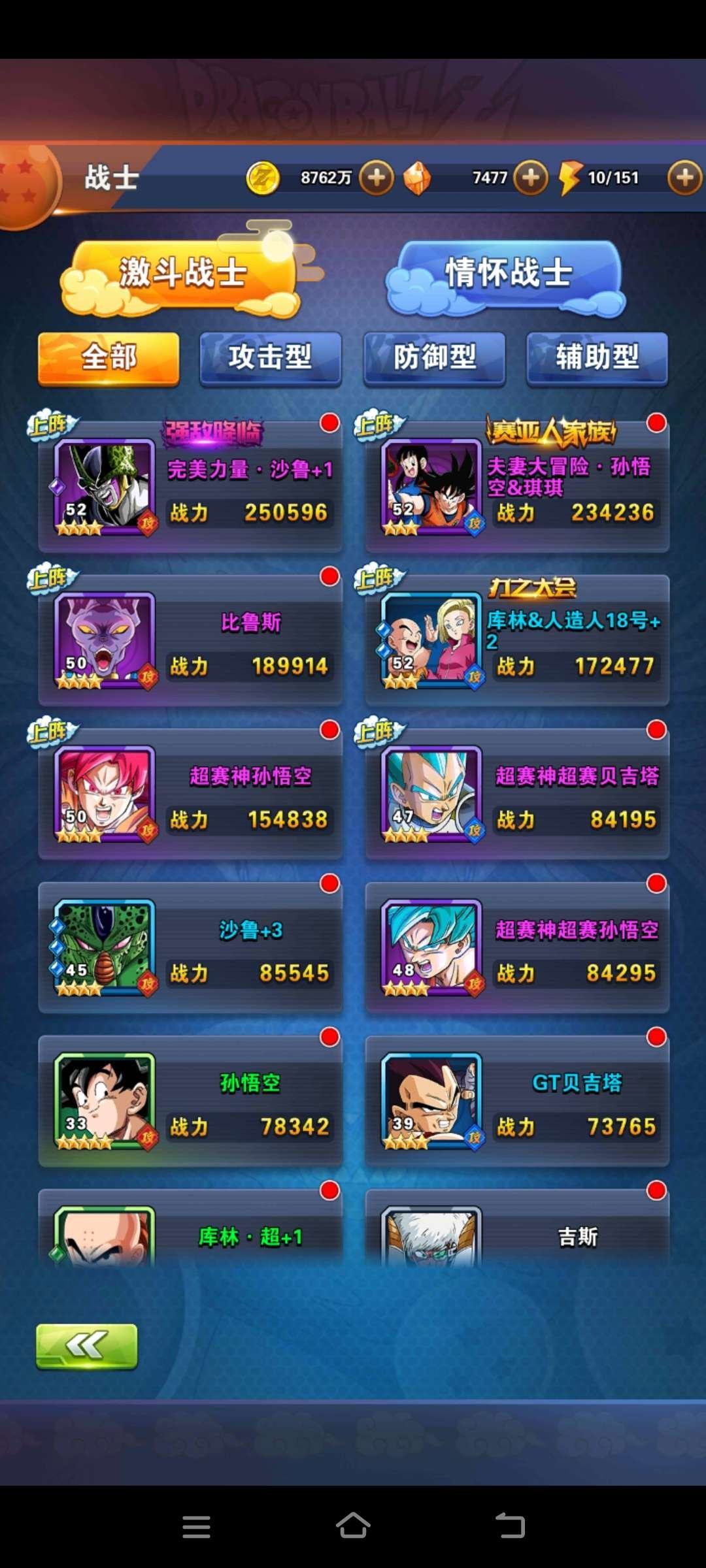Add more gold coins with plus button
Screen dimensions: 706x1568
coord(377,178)
